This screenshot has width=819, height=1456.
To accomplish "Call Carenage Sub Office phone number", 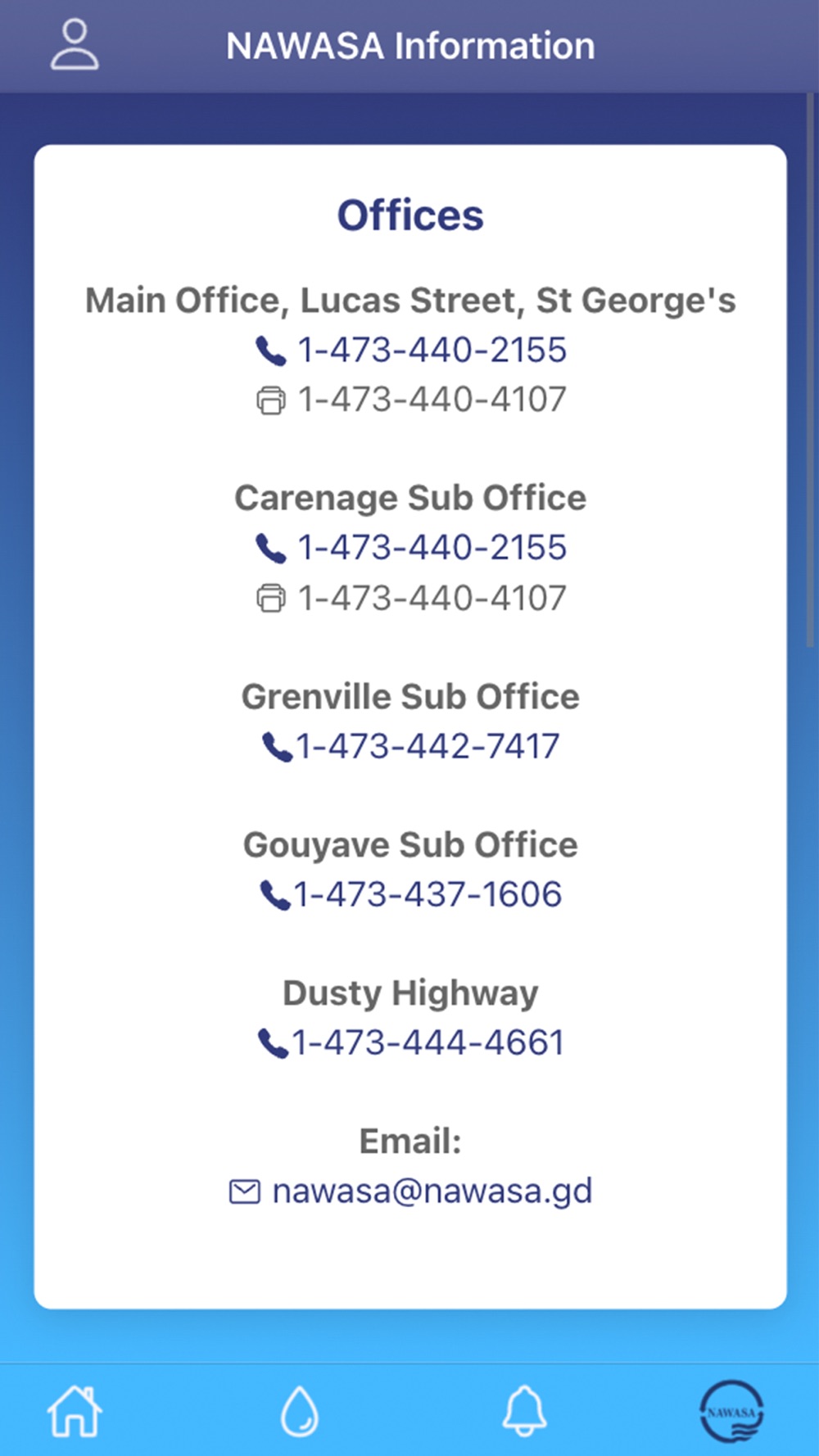I will (411, 548).
